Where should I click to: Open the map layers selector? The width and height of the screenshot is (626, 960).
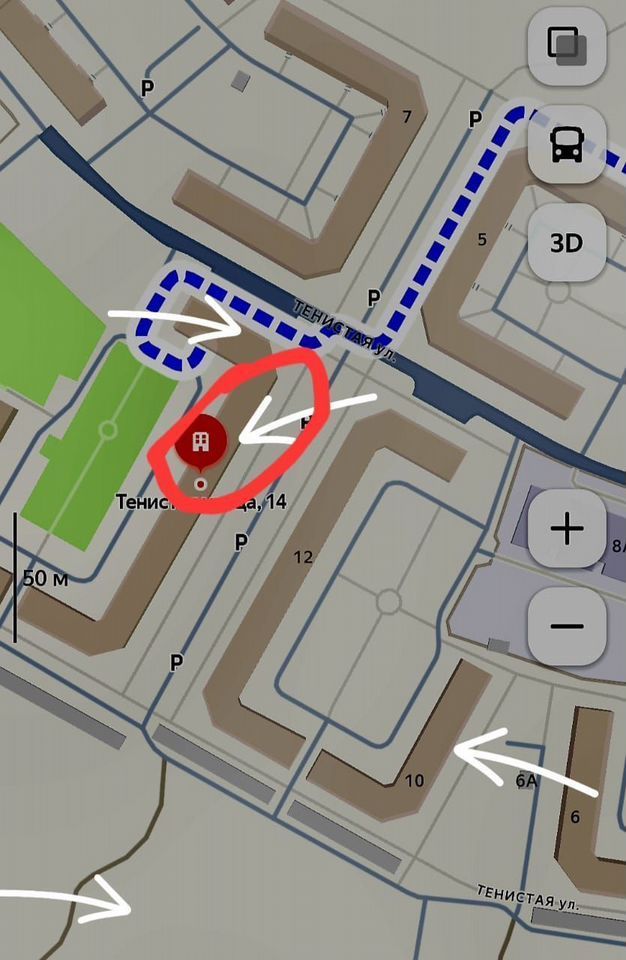tap(566, 46)
